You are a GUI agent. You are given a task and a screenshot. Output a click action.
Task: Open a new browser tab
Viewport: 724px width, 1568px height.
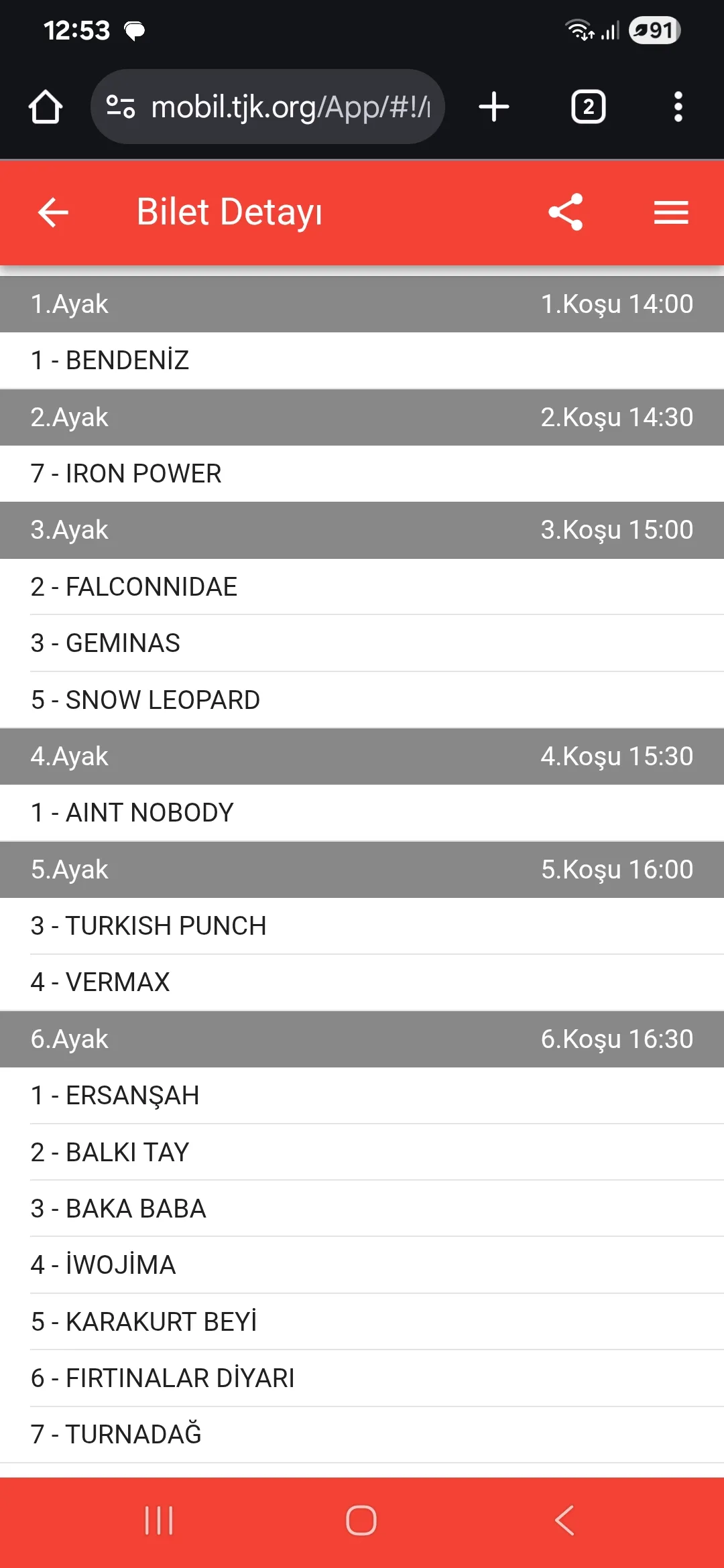(494, 107)
